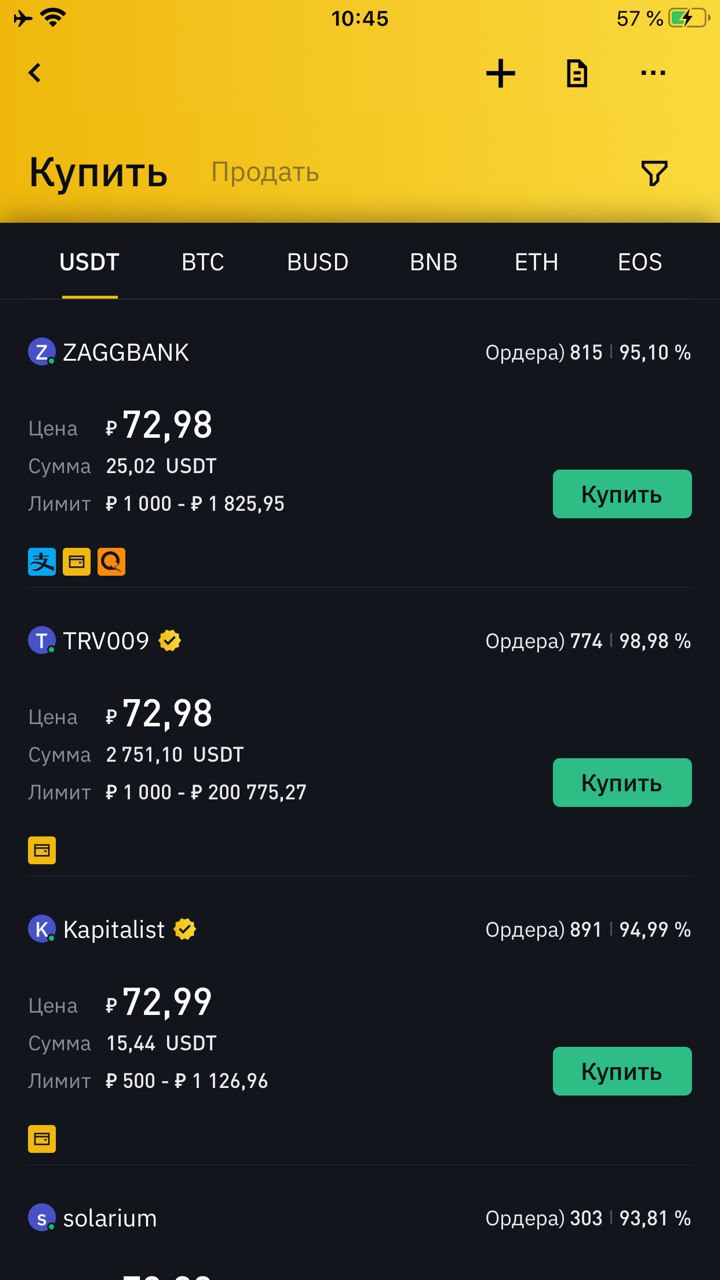Tap the plus icon to post ad
Image resolution: width=720 pixels, height=1280 pixels.
click(x=500, y=73)
